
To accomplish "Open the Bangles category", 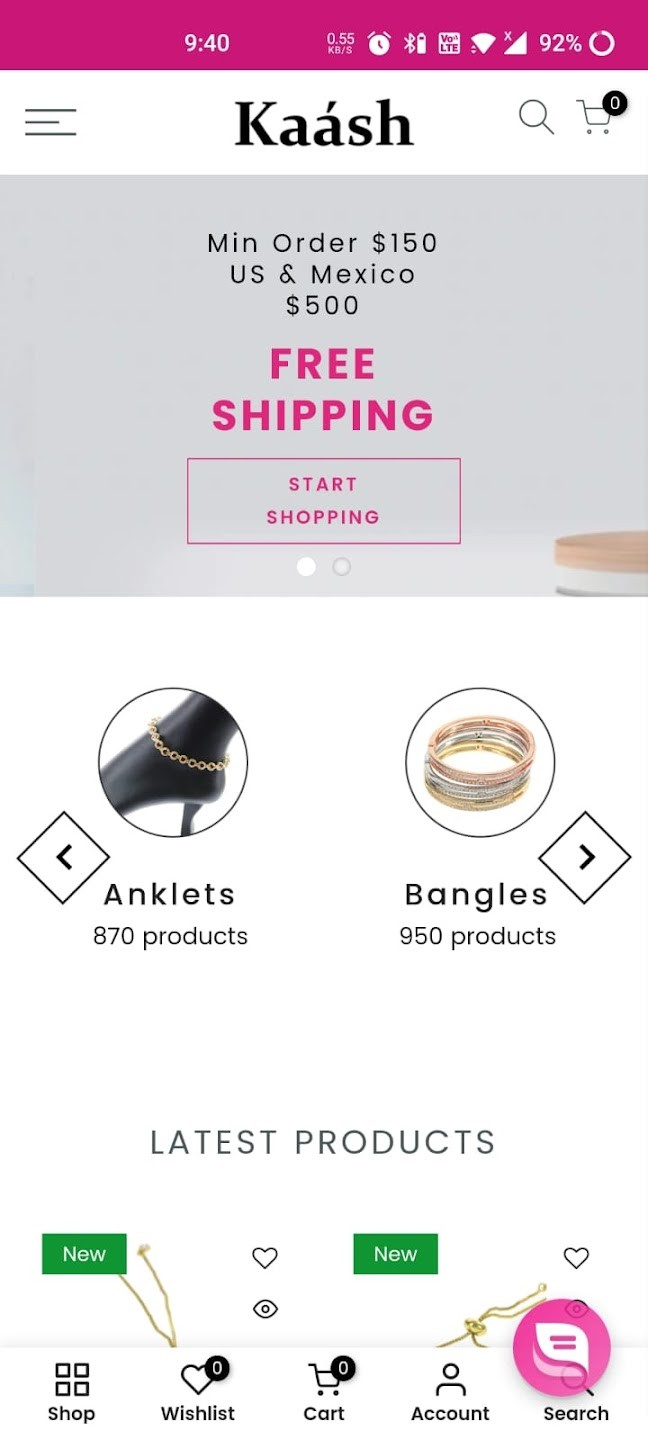I will pyautogui.click(x=479, y=763).
